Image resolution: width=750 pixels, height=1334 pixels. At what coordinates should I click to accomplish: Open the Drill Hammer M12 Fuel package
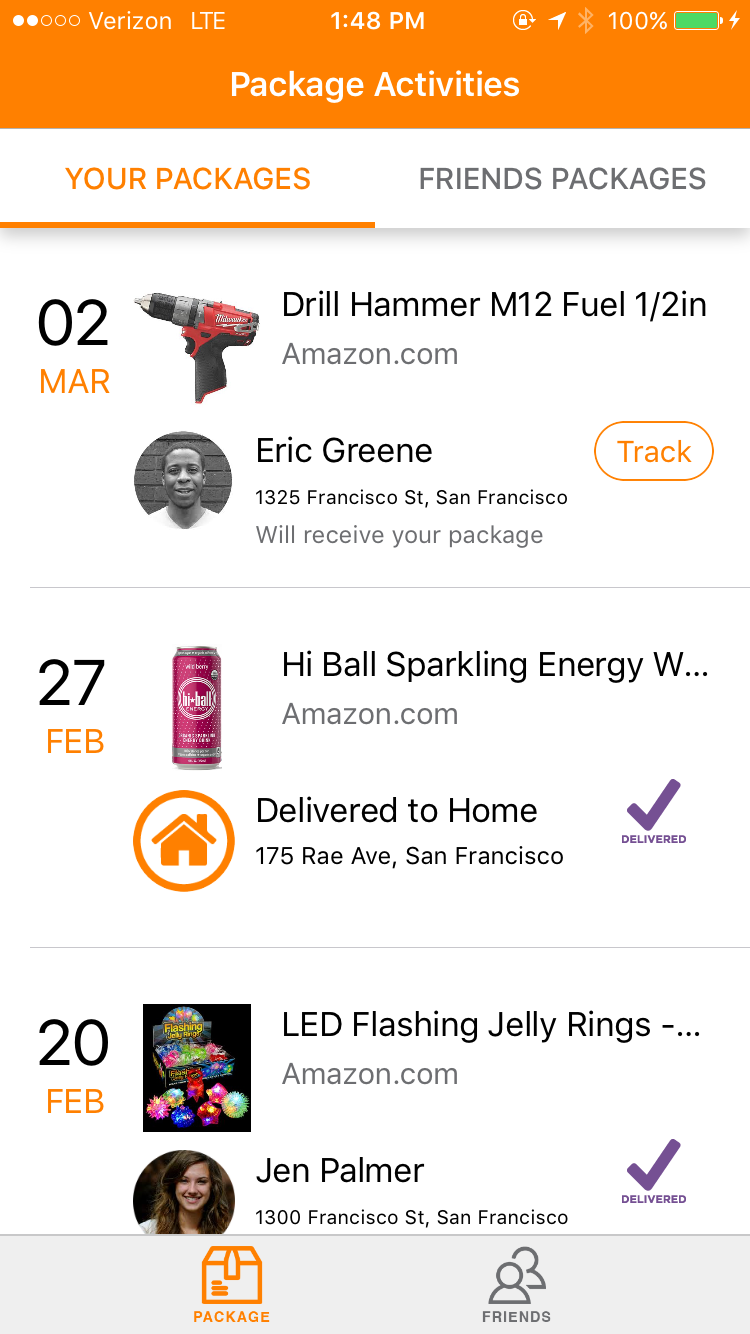pyautogui.click(x=494, y=305)
